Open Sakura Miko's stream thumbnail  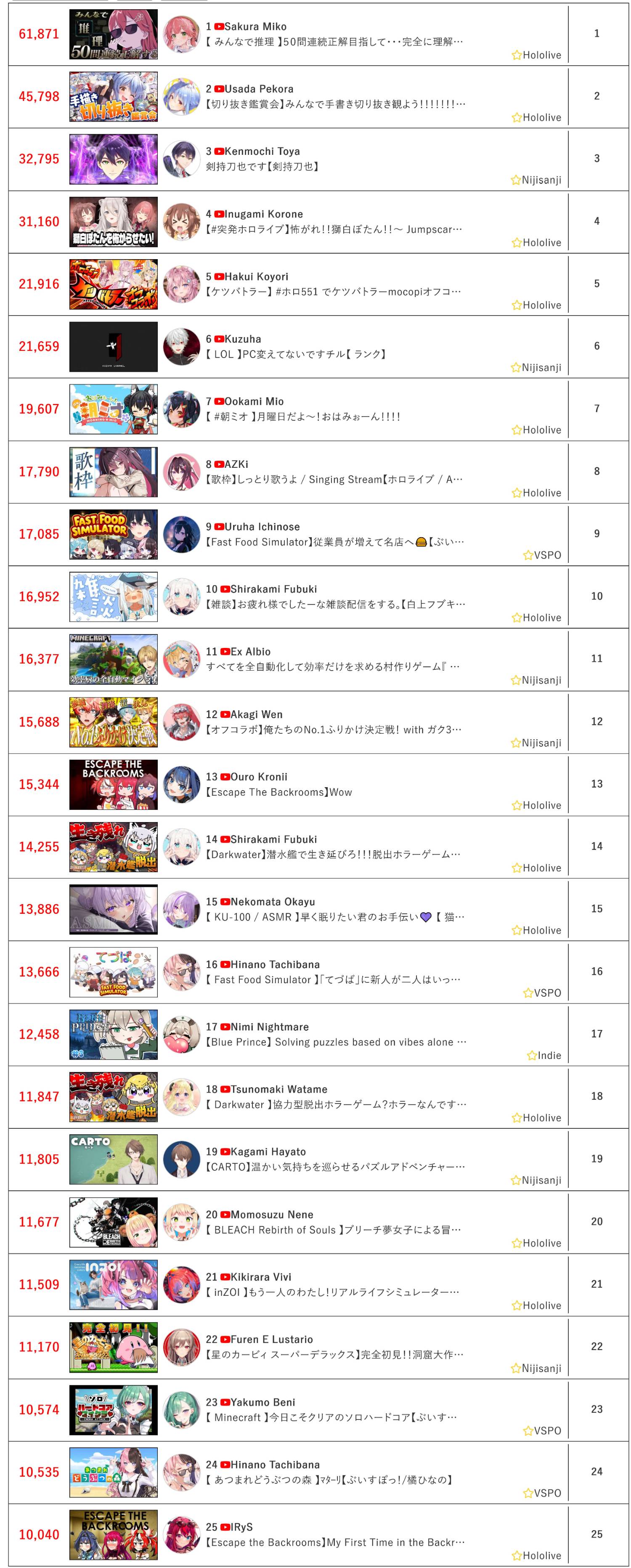113,34
